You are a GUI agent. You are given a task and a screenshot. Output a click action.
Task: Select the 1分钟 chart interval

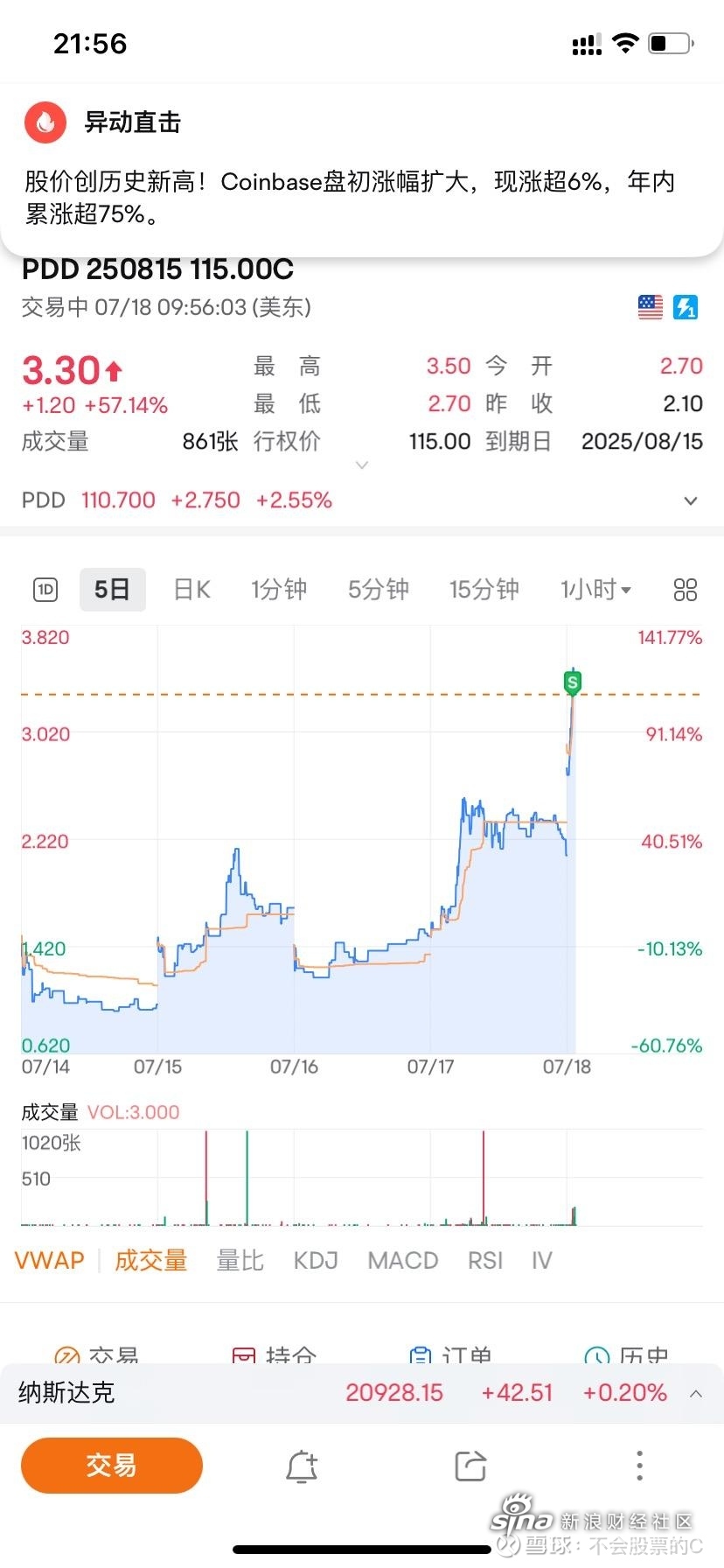tap(279, 590)
